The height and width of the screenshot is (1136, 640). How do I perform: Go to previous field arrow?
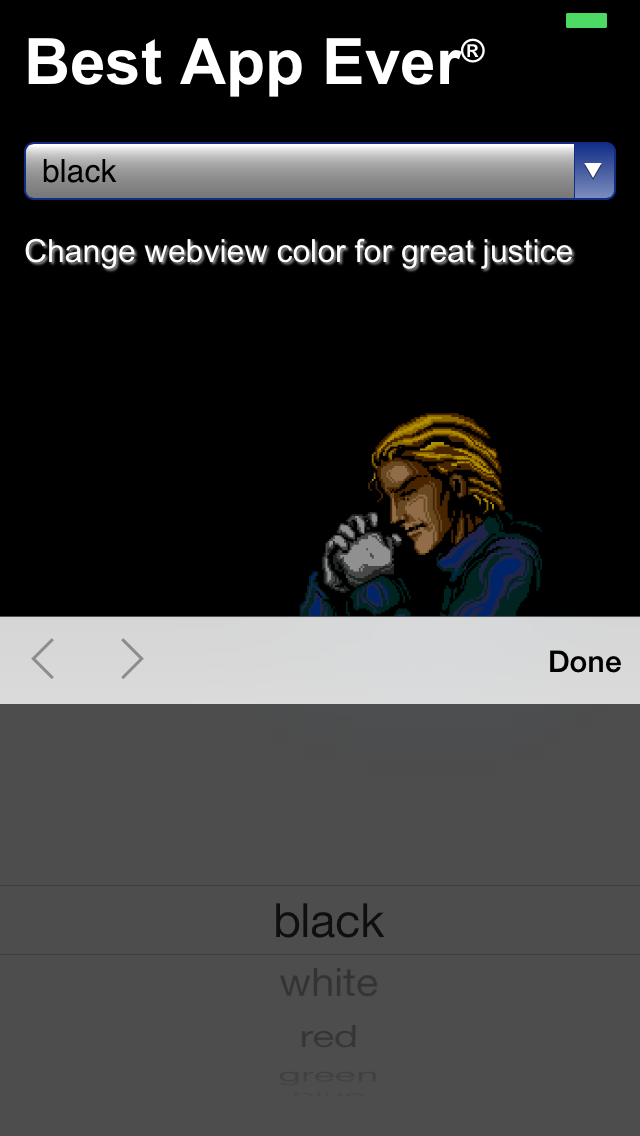coord(43,660)
